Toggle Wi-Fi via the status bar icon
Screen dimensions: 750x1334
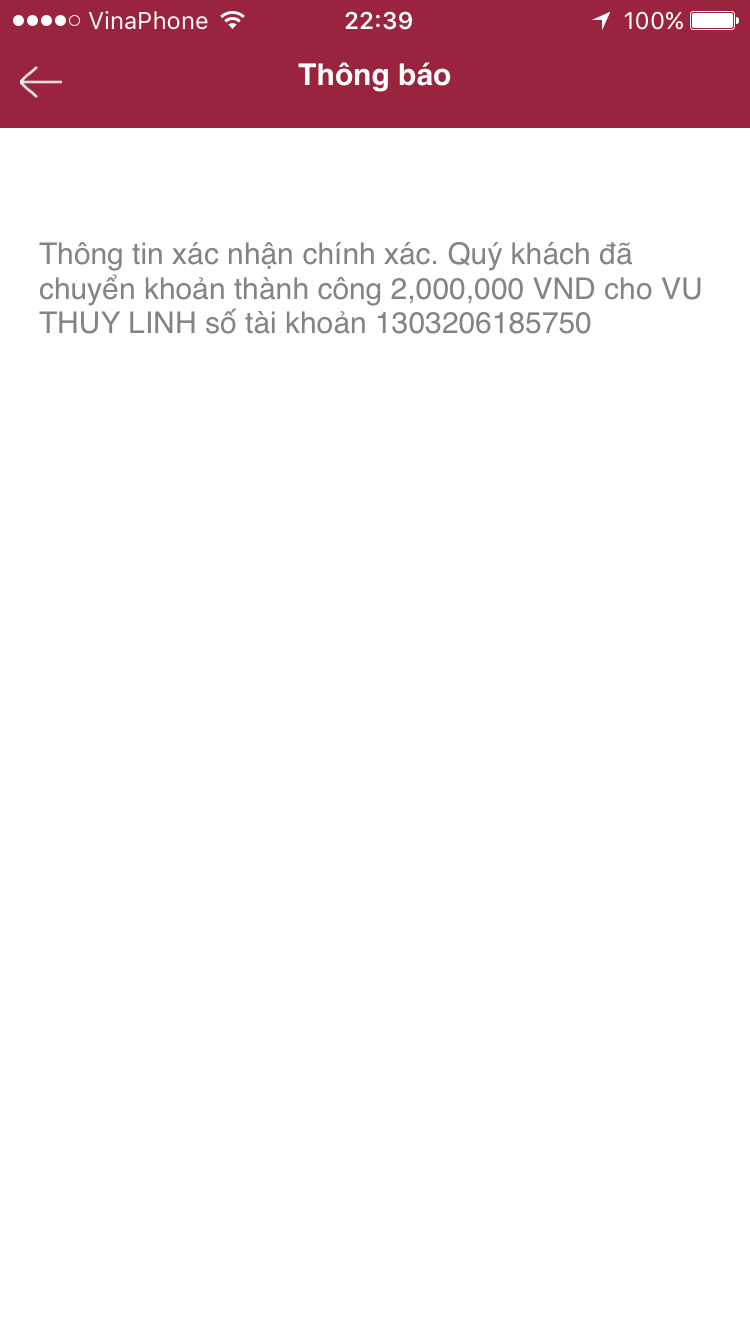click(x=235, y=19)
